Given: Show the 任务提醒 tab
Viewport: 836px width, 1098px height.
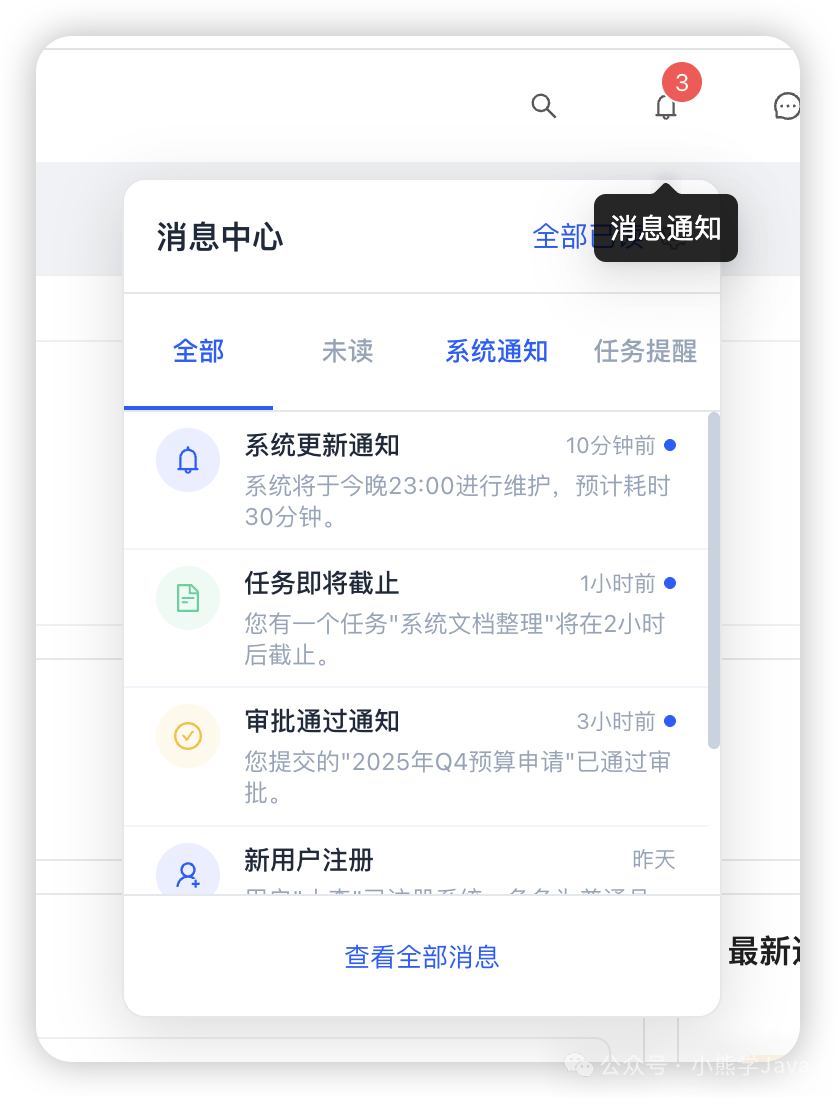Looking at the screenshot, I should 645,352.
